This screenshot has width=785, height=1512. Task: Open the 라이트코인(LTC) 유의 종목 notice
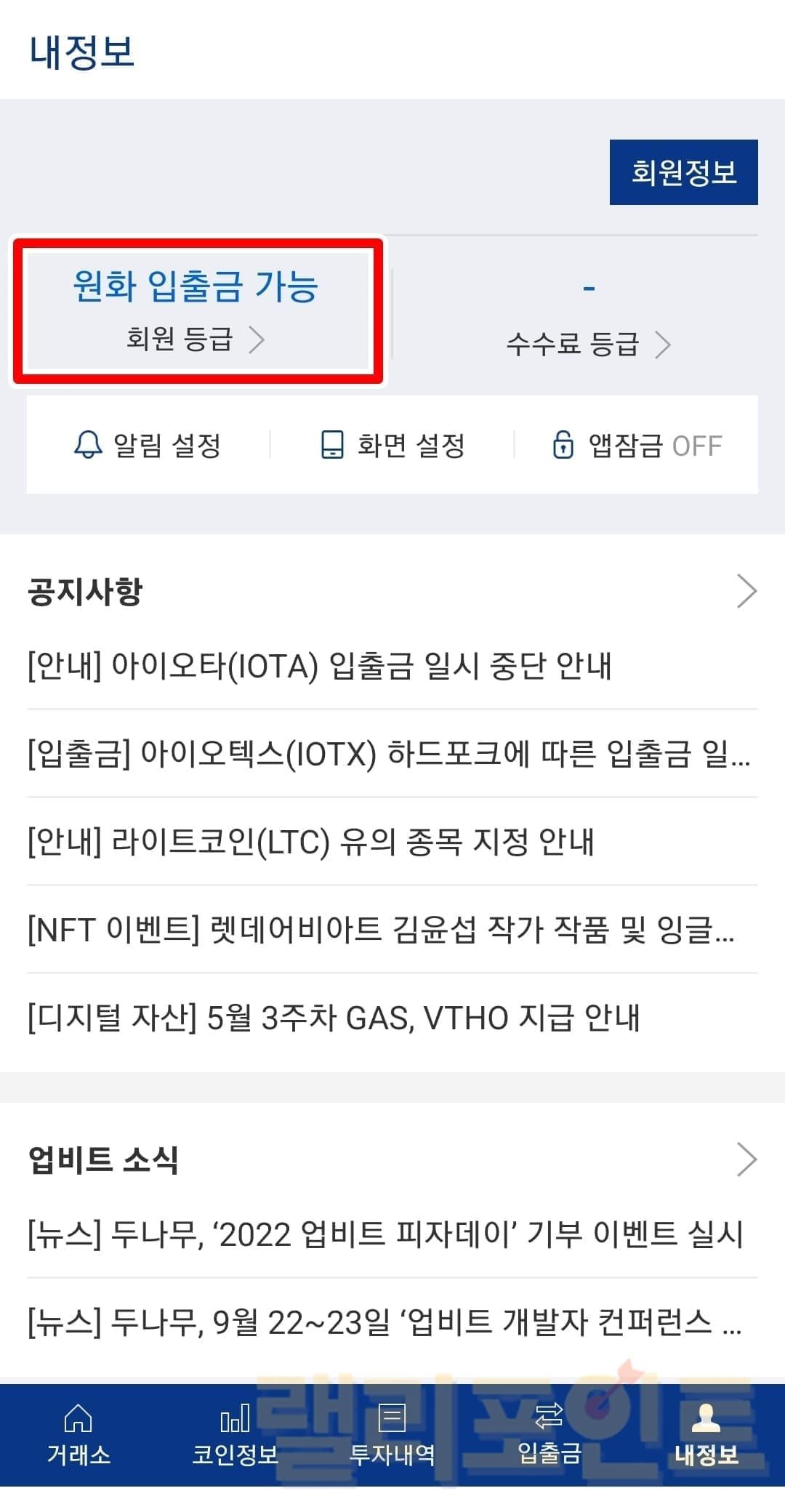point(311,842)
